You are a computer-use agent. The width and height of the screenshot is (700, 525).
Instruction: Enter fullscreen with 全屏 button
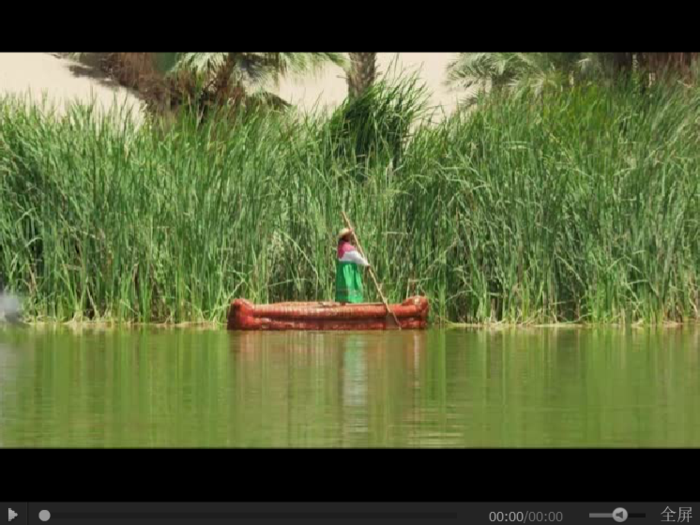coord(676,515)
